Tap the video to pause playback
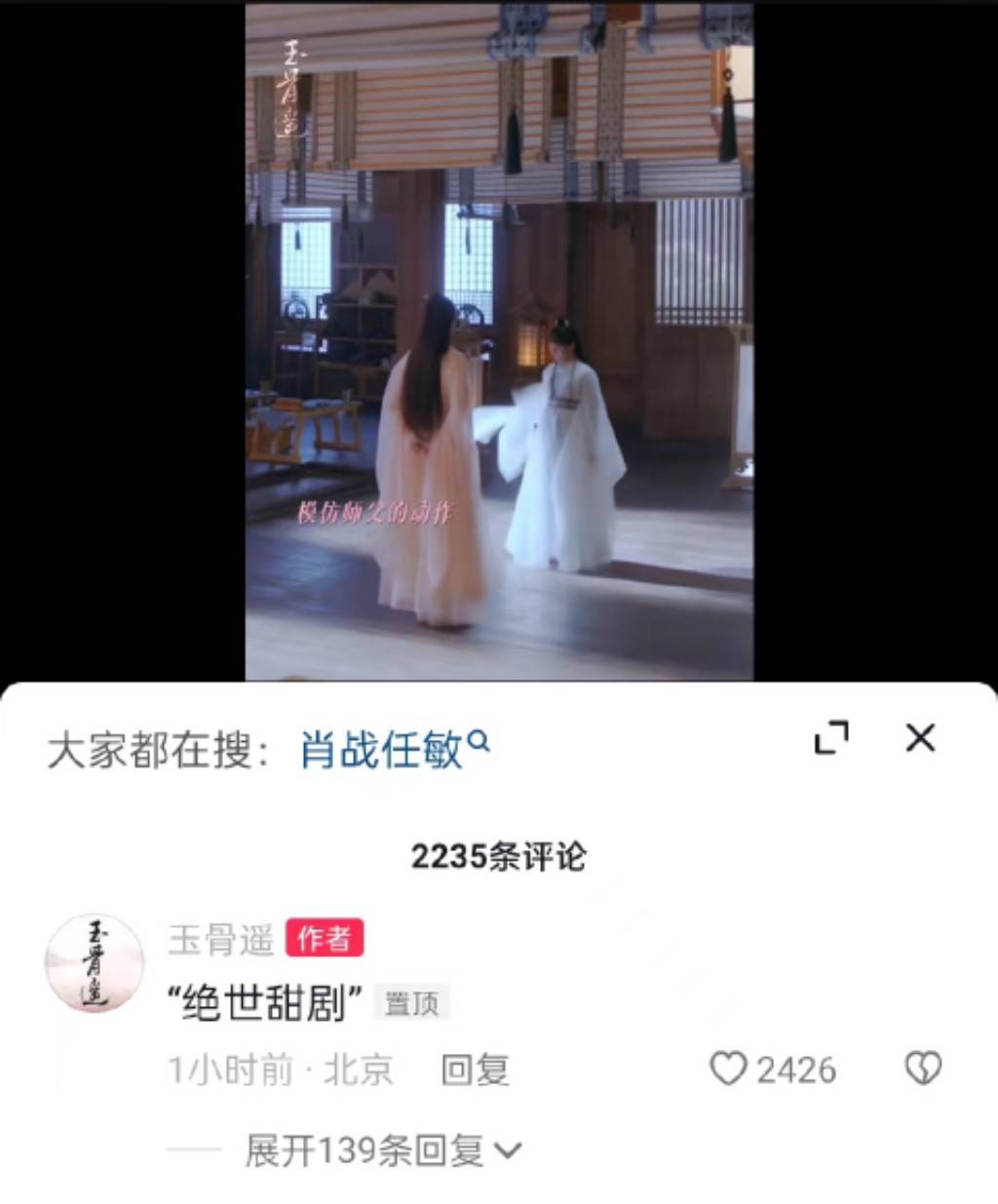998x1204 pixels. tap(499, 341)
